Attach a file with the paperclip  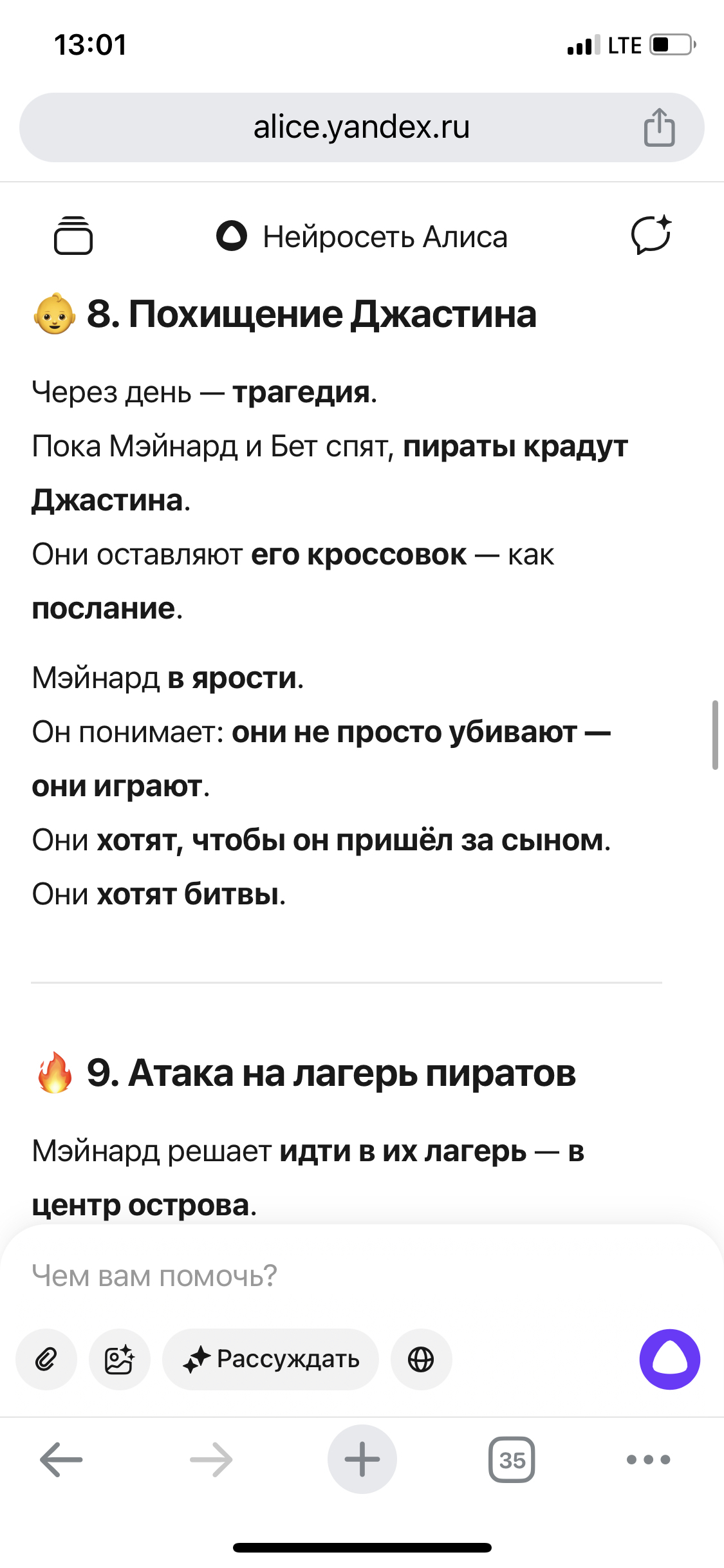coord(46,1359)
